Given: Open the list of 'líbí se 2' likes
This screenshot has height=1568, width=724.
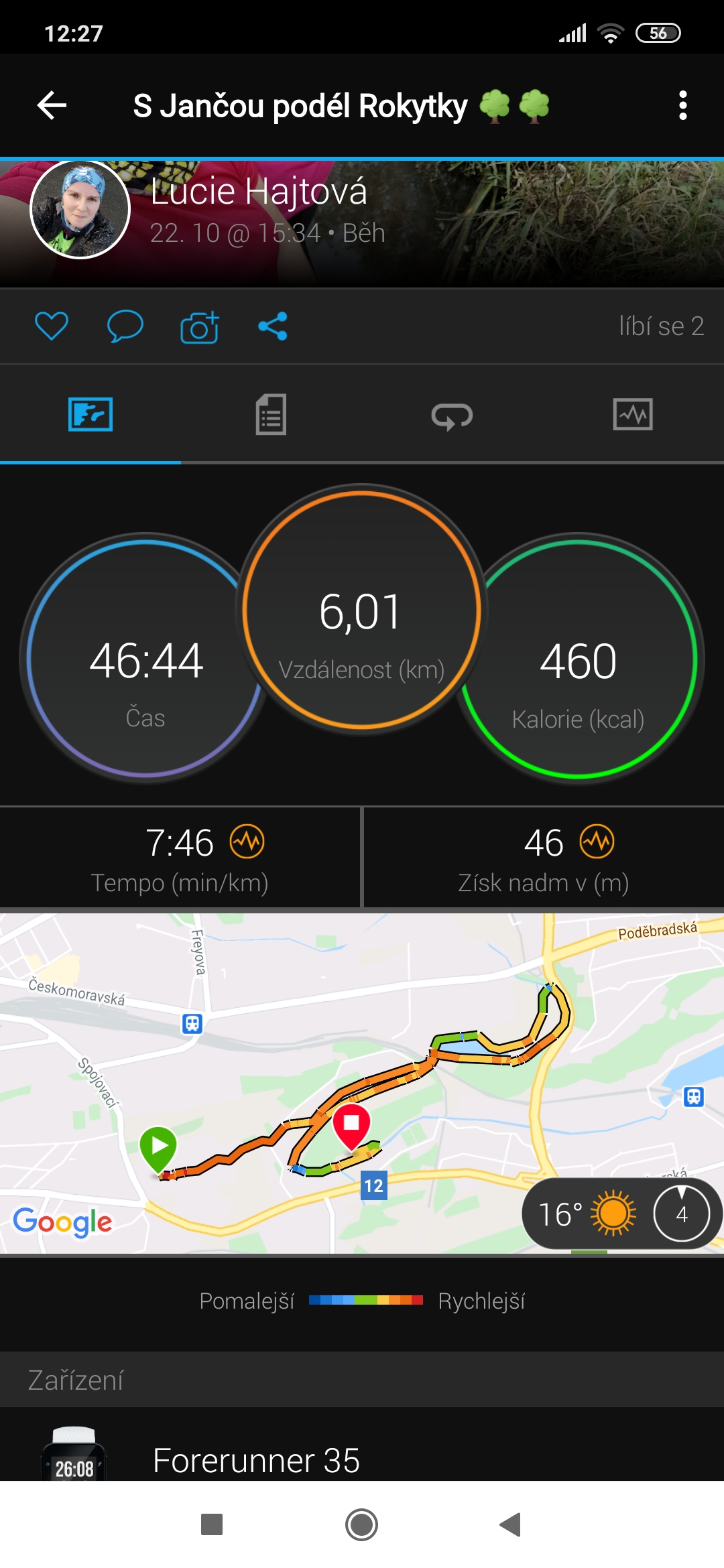Looking at the screenshot, I should [x=661, y=326].
